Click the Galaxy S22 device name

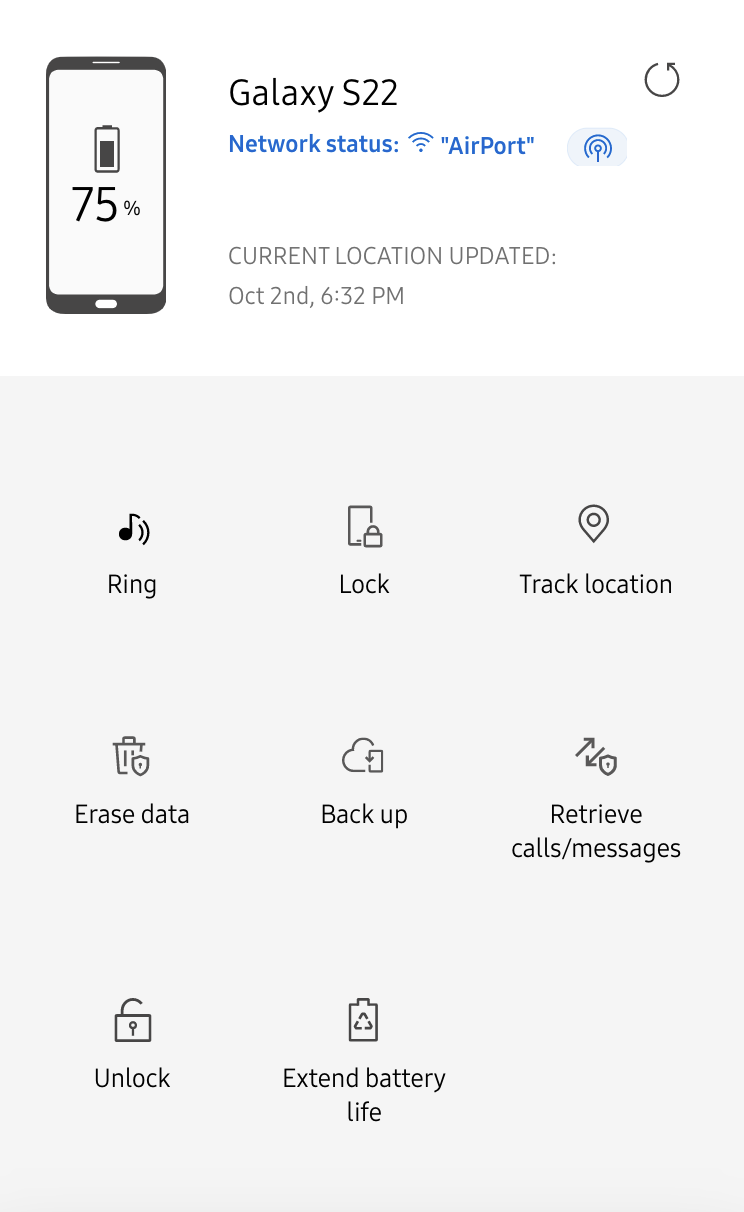313,93
